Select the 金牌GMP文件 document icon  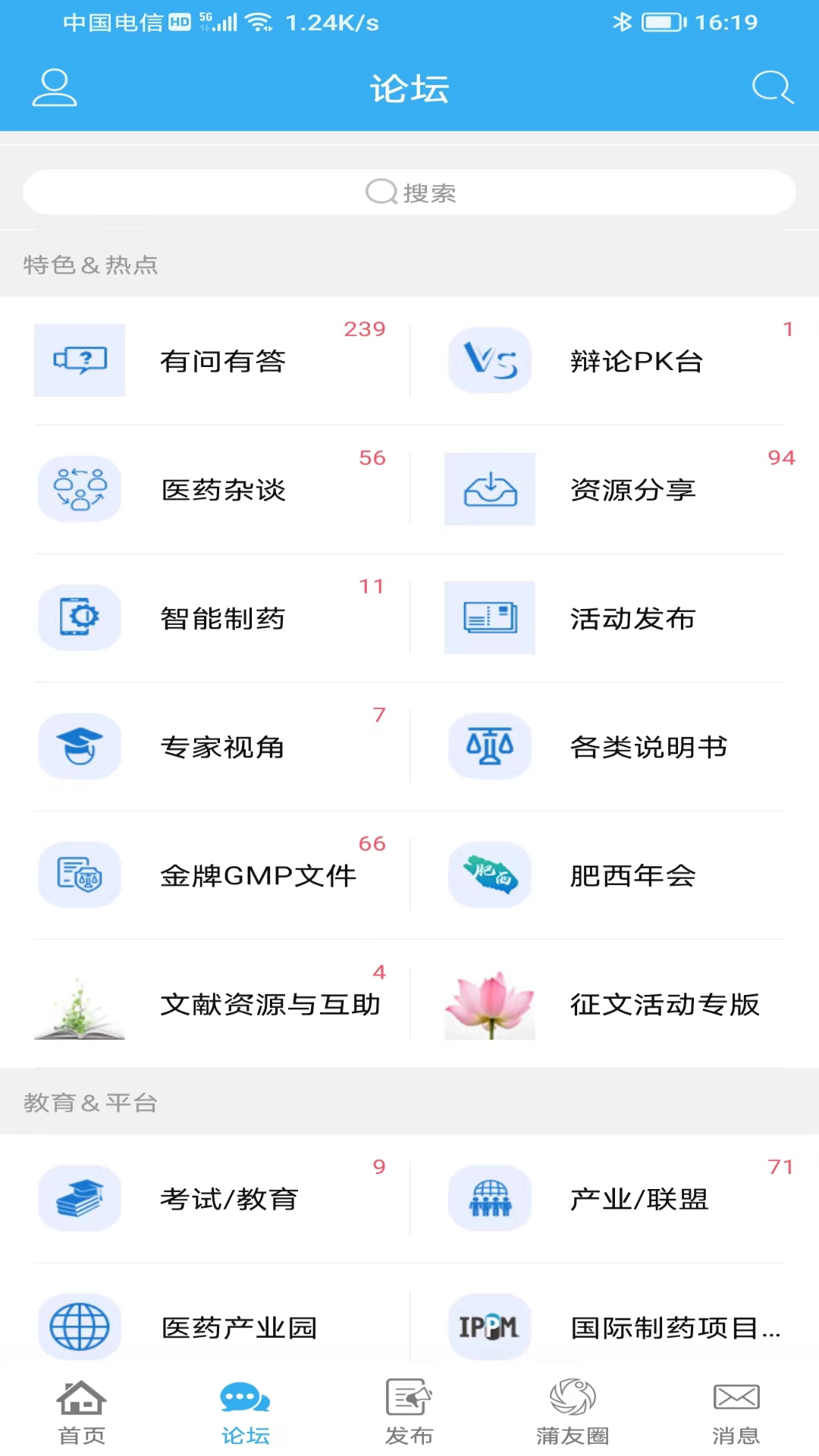79,874
